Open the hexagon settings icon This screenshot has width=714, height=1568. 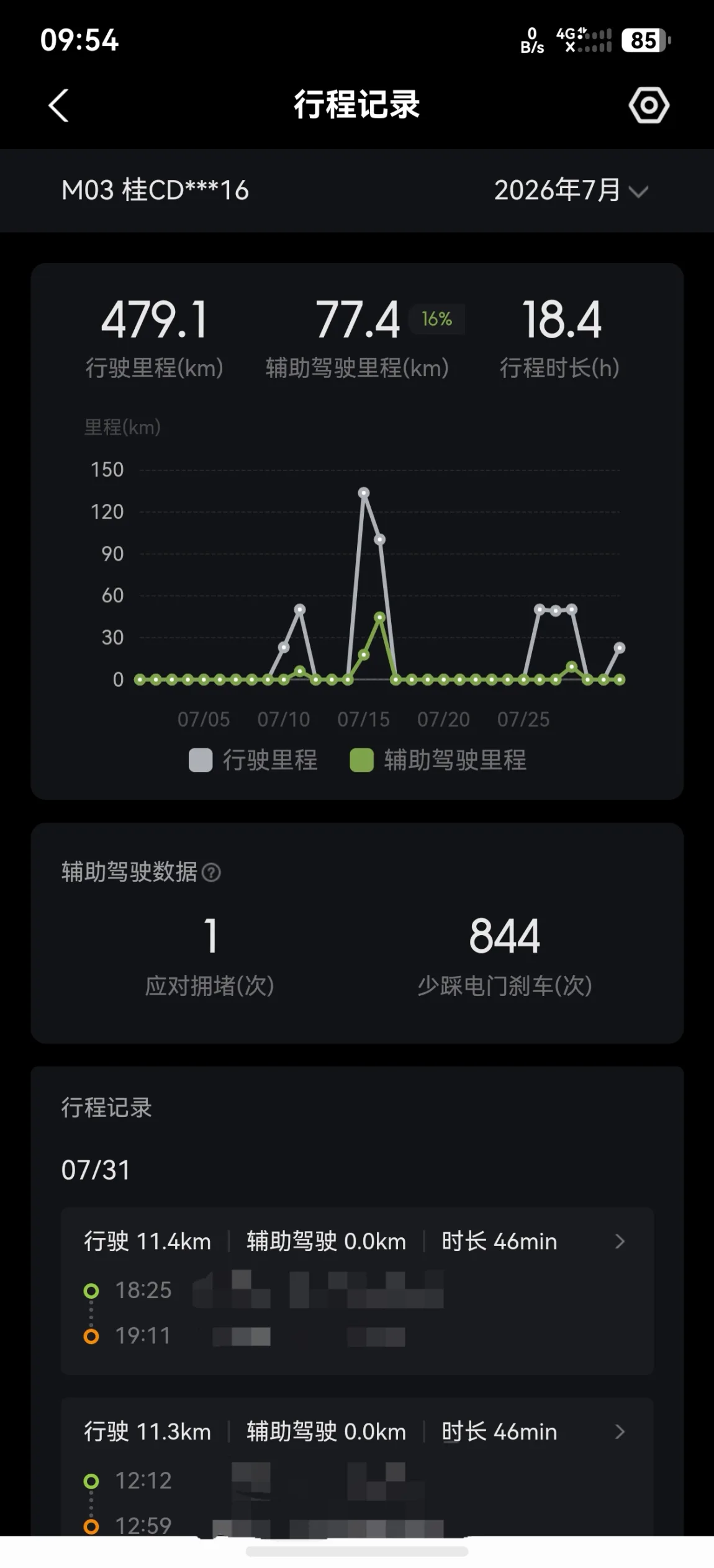[649, 105]
